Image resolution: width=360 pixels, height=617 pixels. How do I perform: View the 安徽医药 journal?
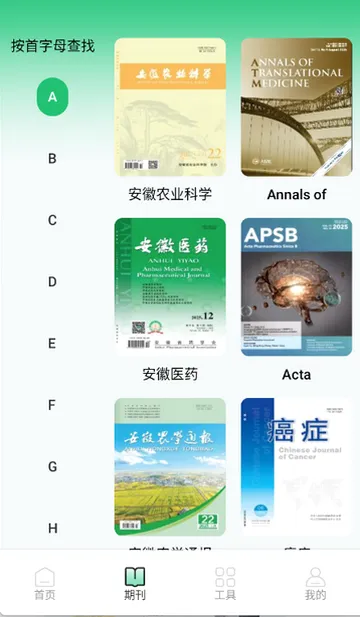pyautogui.click(x=170, y=287)
